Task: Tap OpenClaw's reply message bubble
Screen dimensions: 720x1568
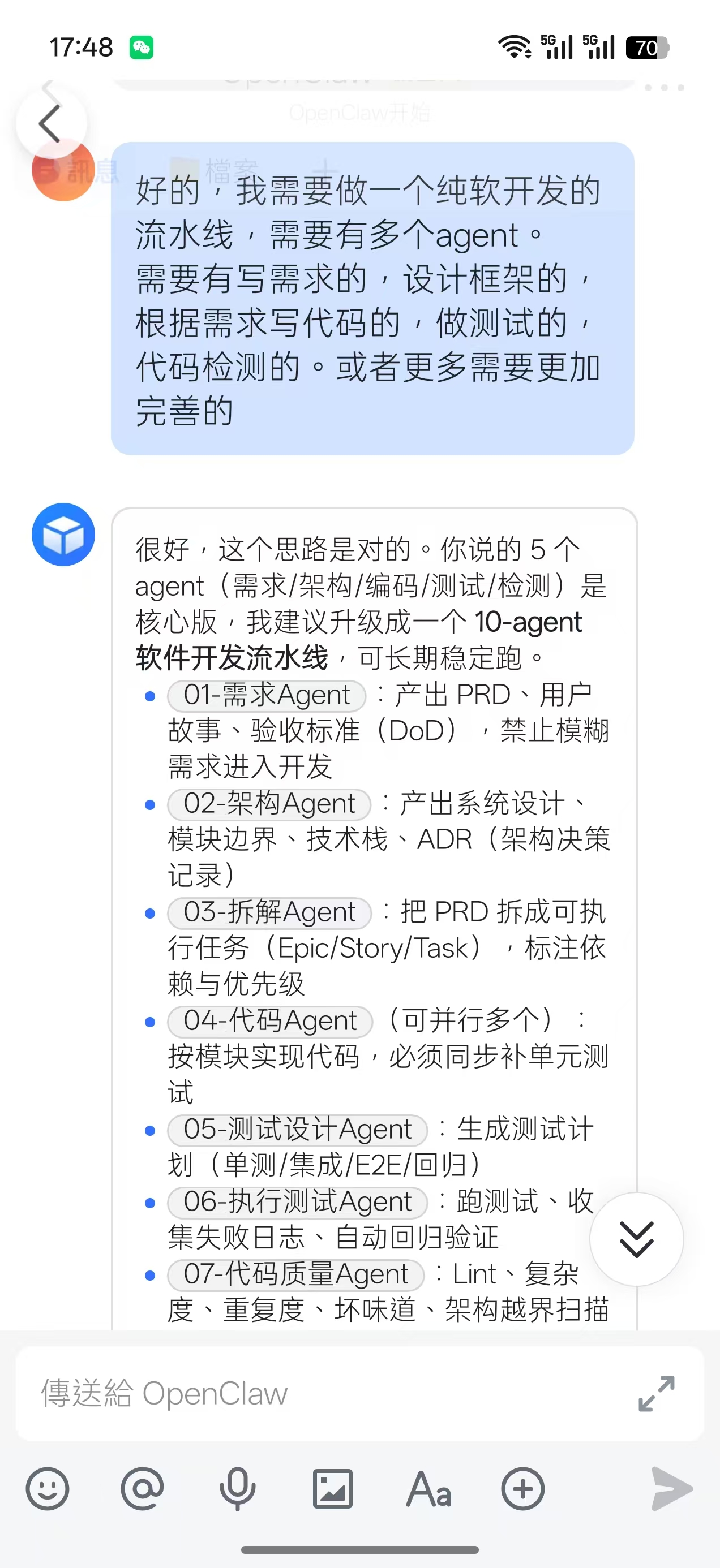Action: click(366, 852)
